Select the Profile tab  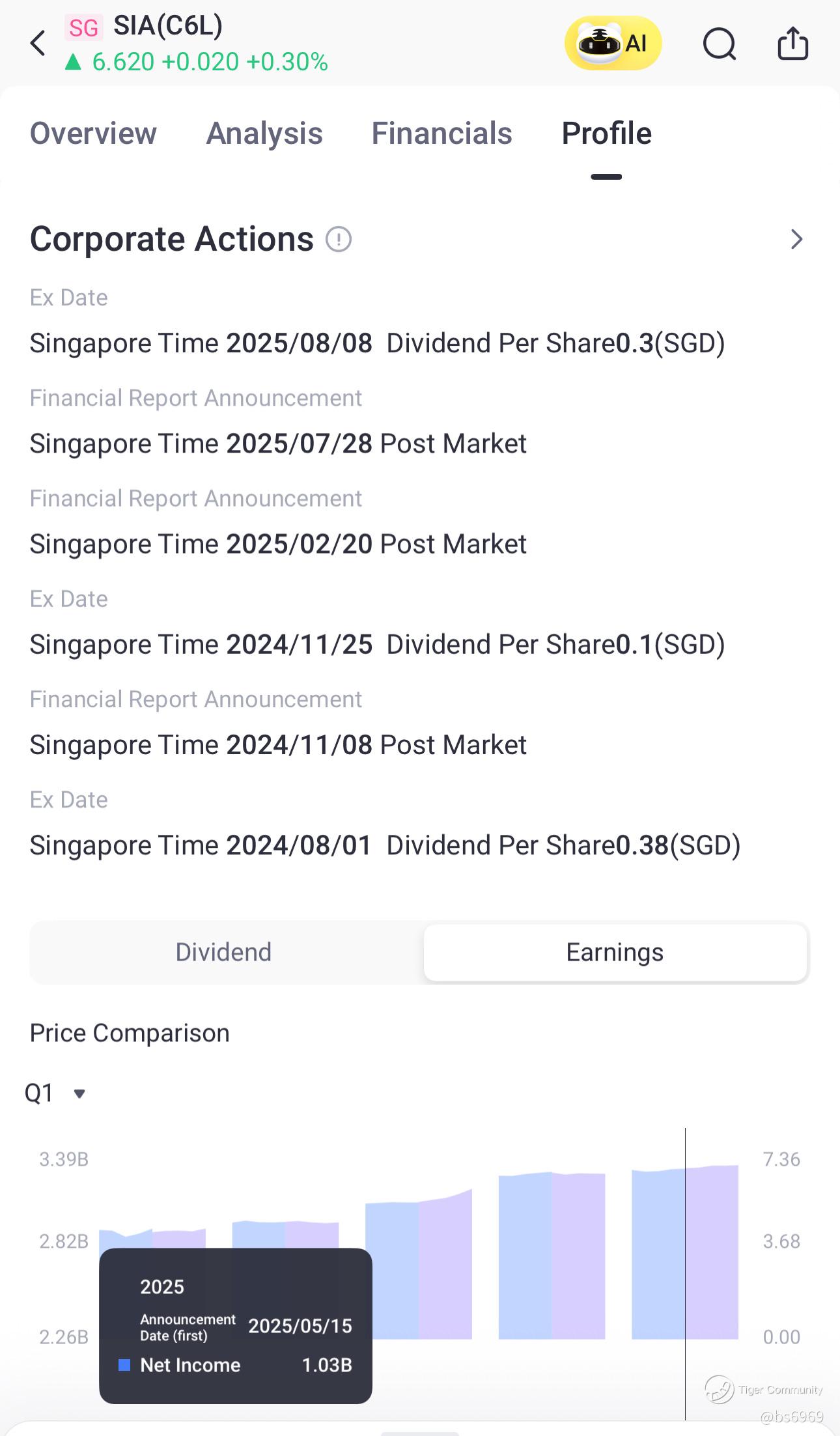[x=606, y=134]
